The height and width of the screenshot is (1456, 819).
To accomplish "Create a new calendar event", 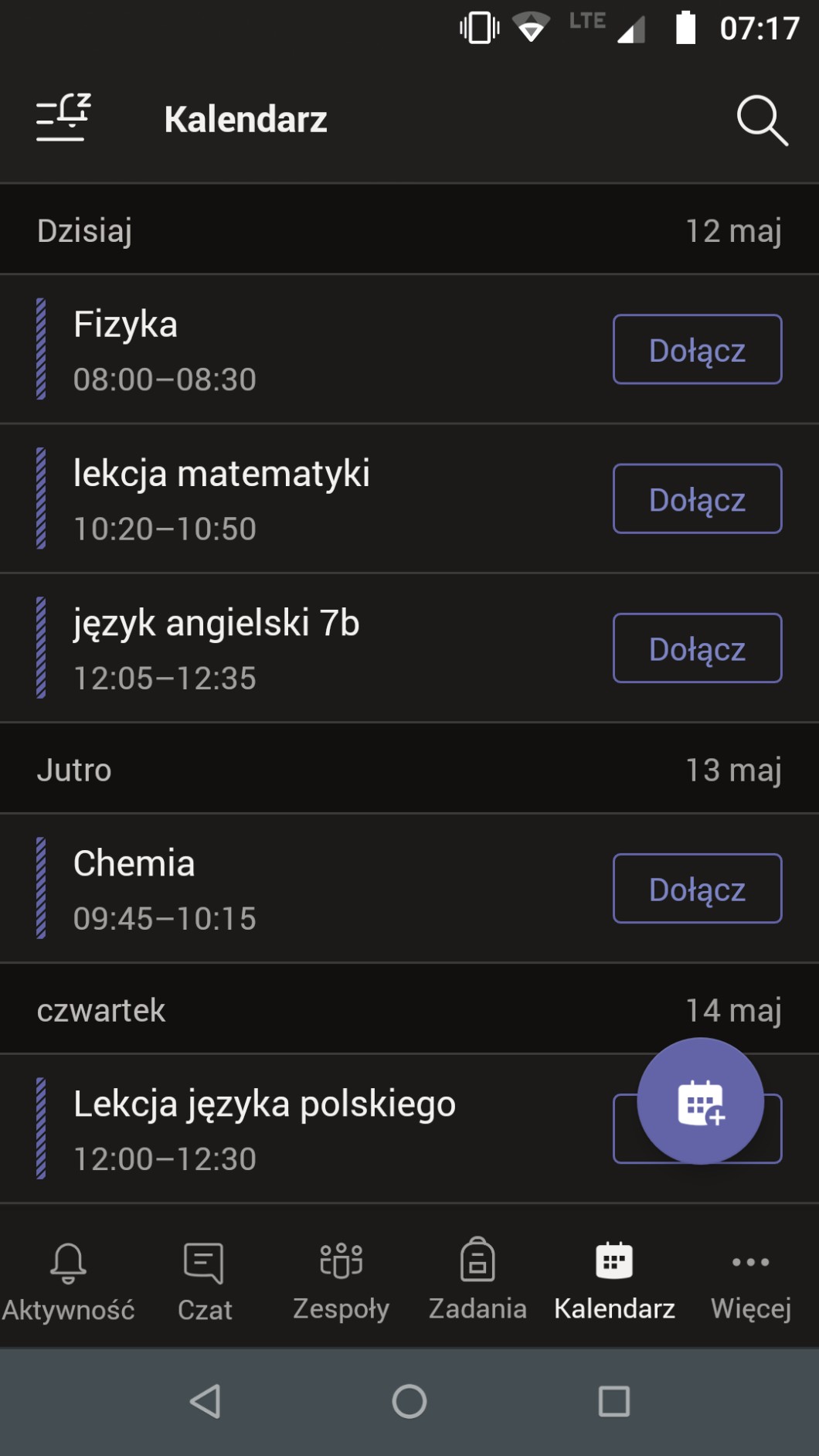I will click(700, 1101).
